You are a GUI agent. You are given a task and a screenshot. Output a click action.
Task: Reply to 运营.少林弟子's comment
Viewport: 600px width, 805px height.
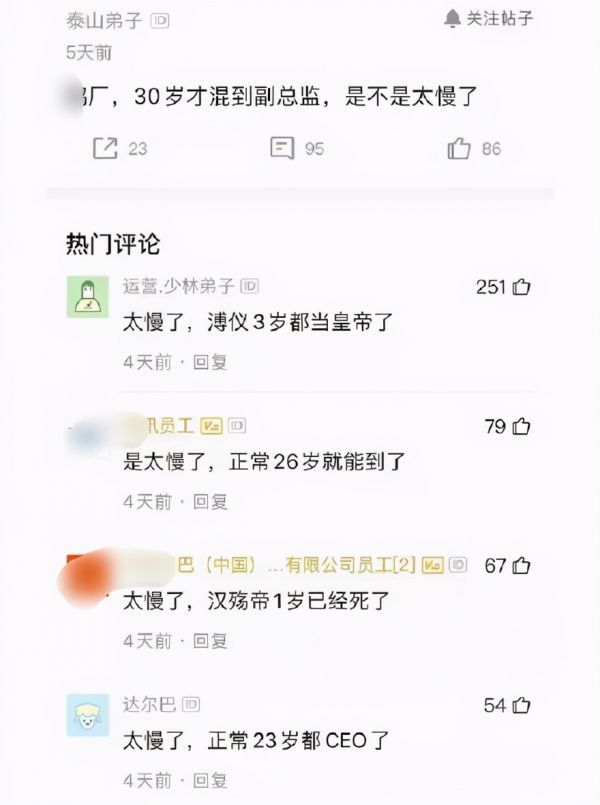click(210, 362)
